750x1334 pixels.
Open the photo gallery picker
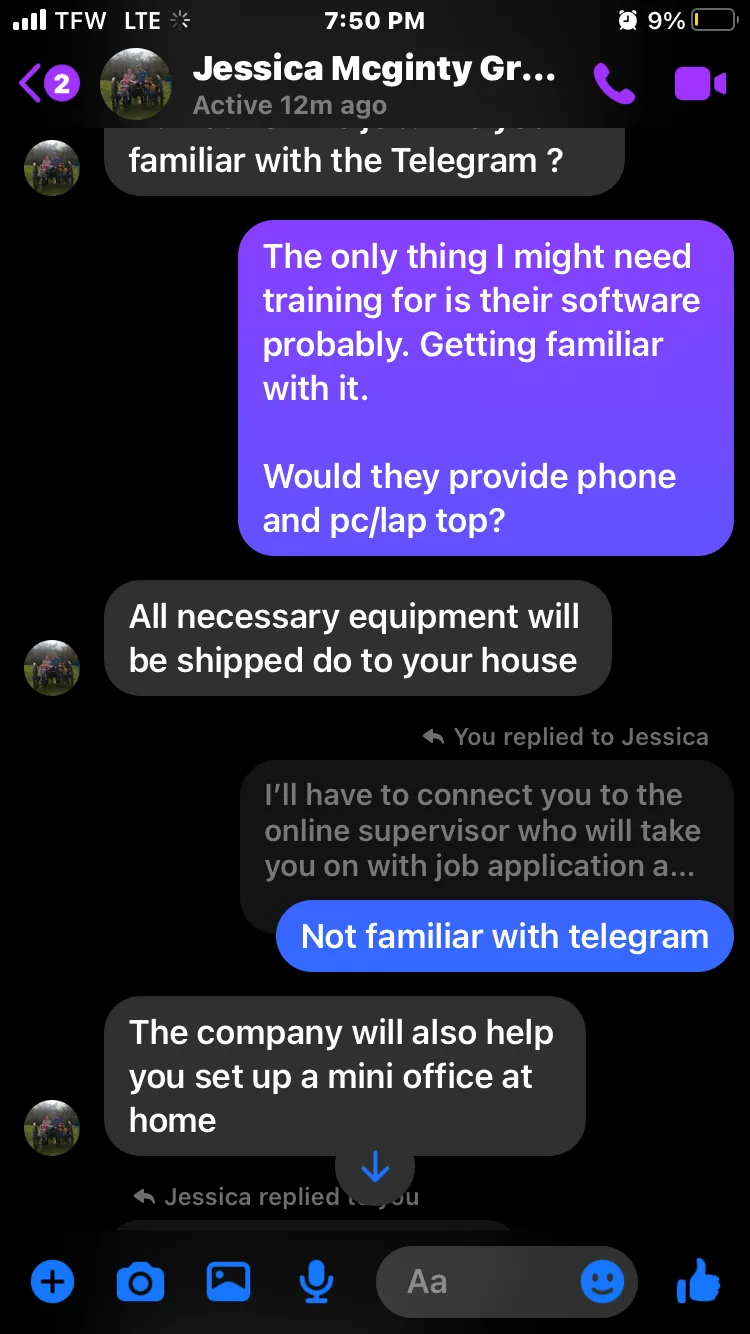point(228,1281)
